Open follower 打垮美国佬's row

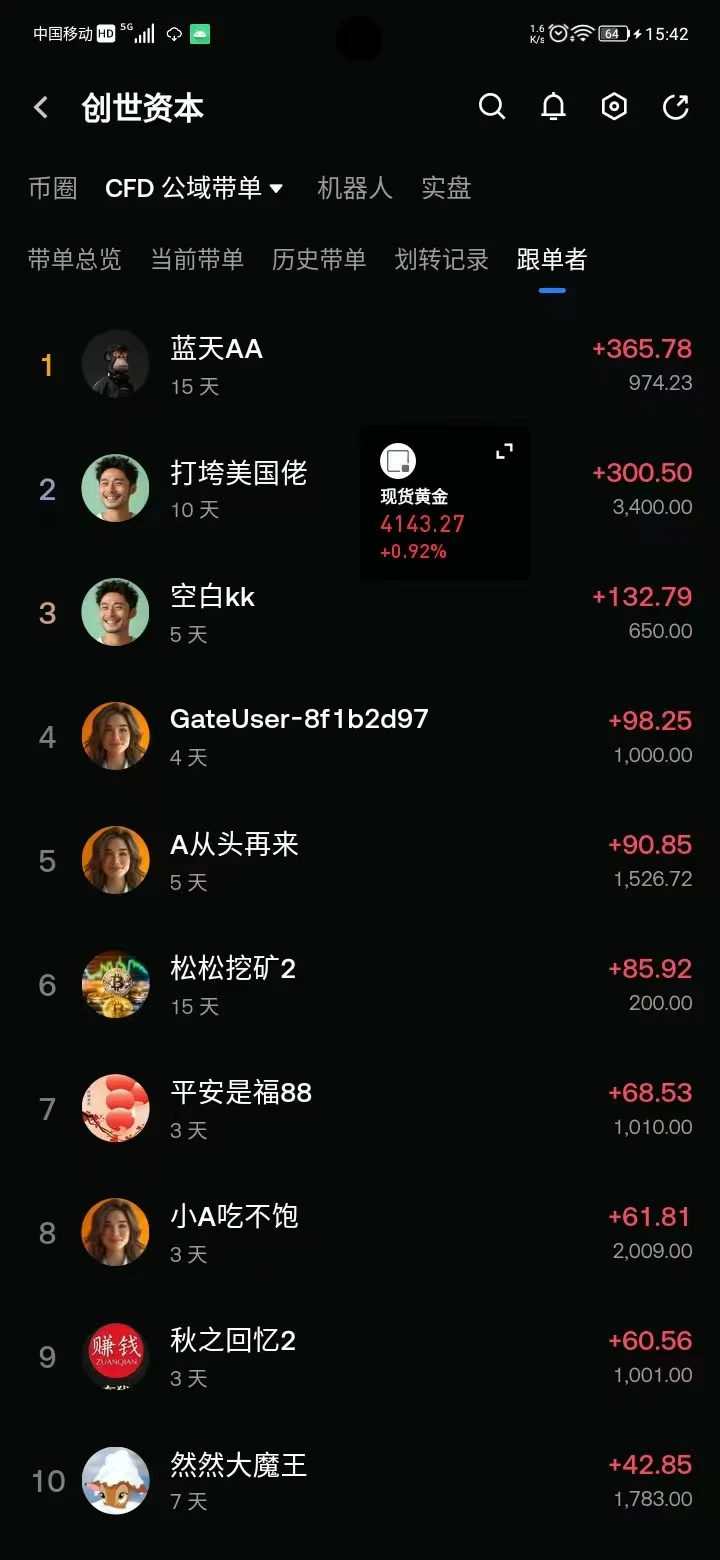[360, 489]
